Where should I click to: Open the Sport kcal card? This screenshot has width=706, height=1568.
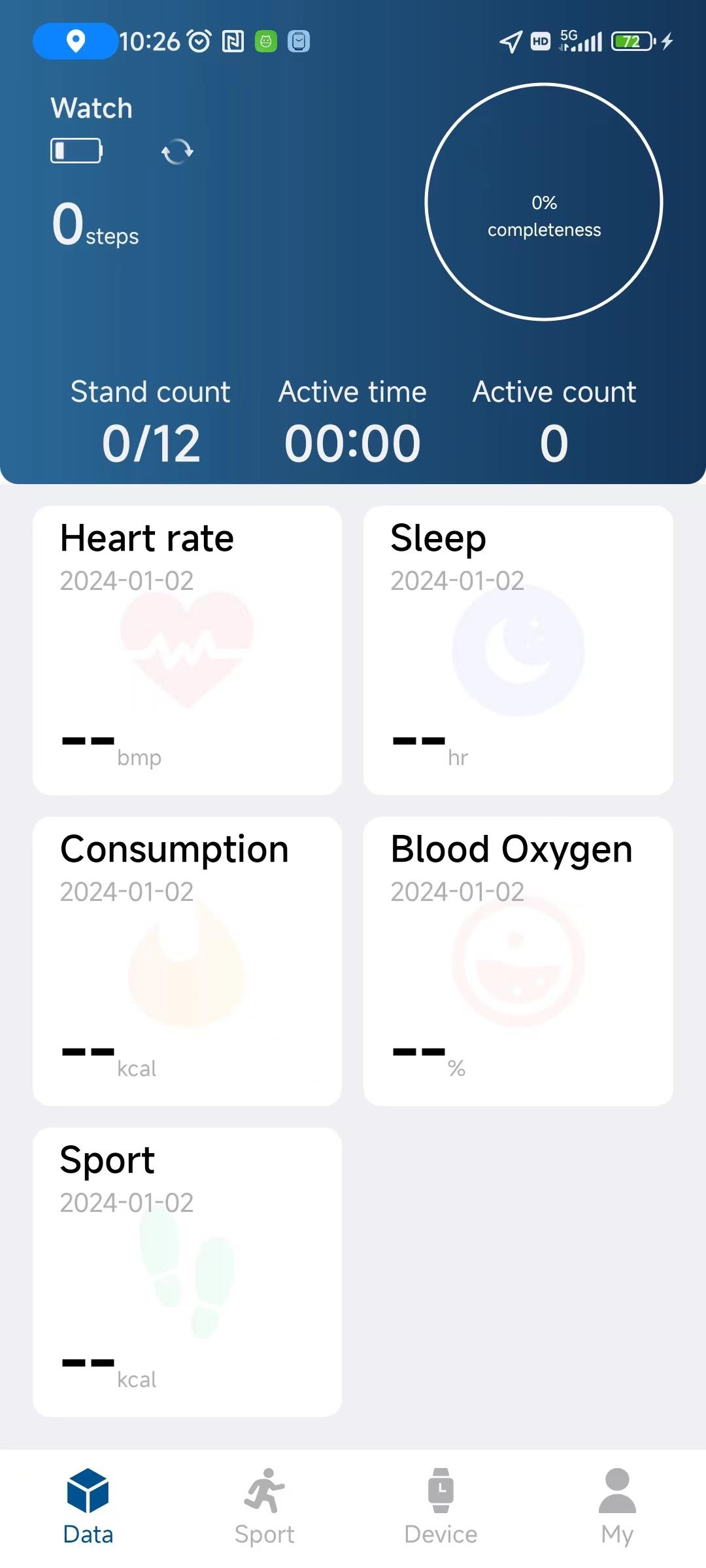187,1272
